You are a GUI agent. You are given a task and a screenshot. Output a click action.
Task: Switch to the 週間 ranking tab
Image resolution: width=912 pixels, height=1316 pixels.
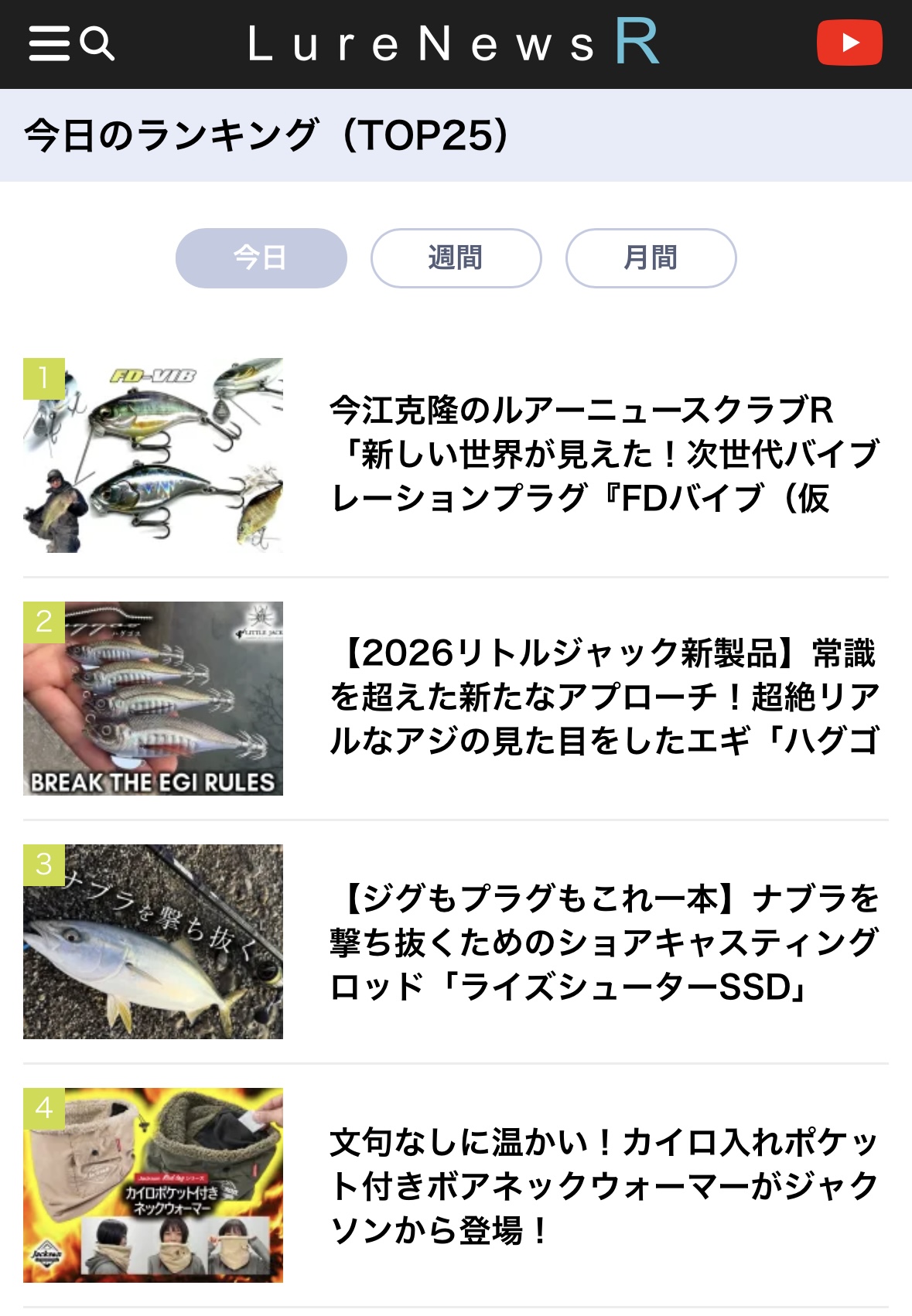pos(456,258)
